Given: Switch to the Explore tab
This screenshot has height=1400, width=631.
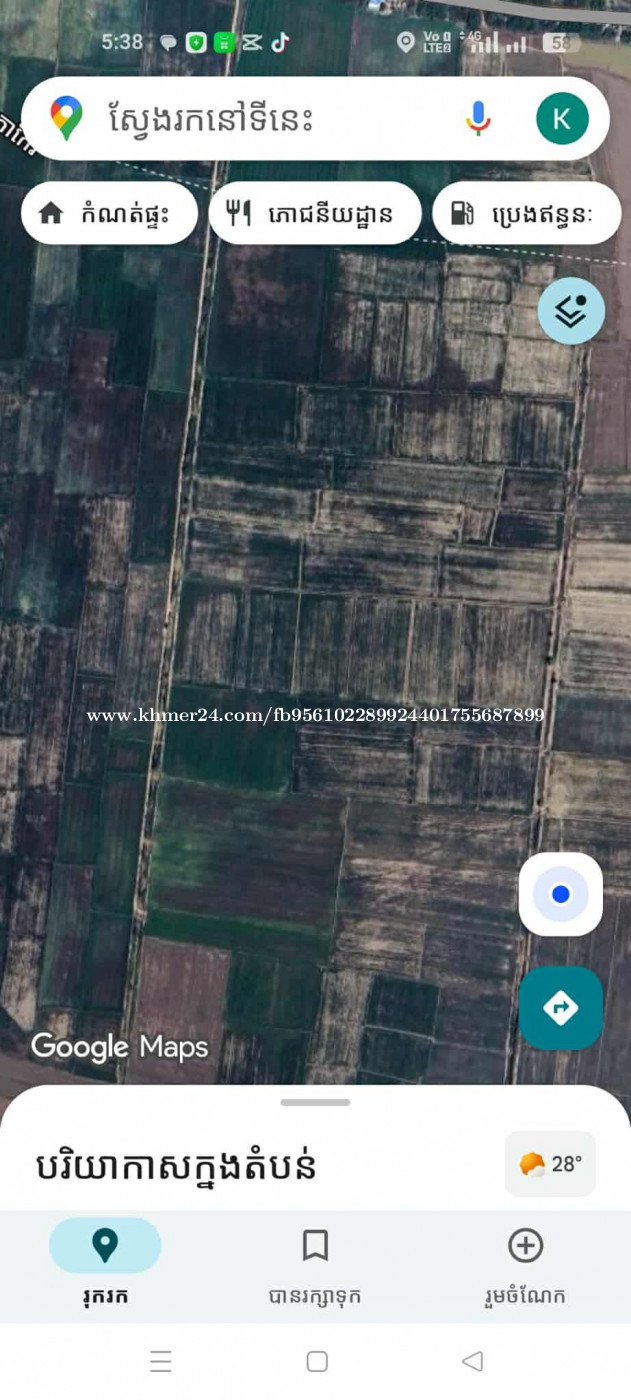Looking at the screenshot, I should (105, 1264).
